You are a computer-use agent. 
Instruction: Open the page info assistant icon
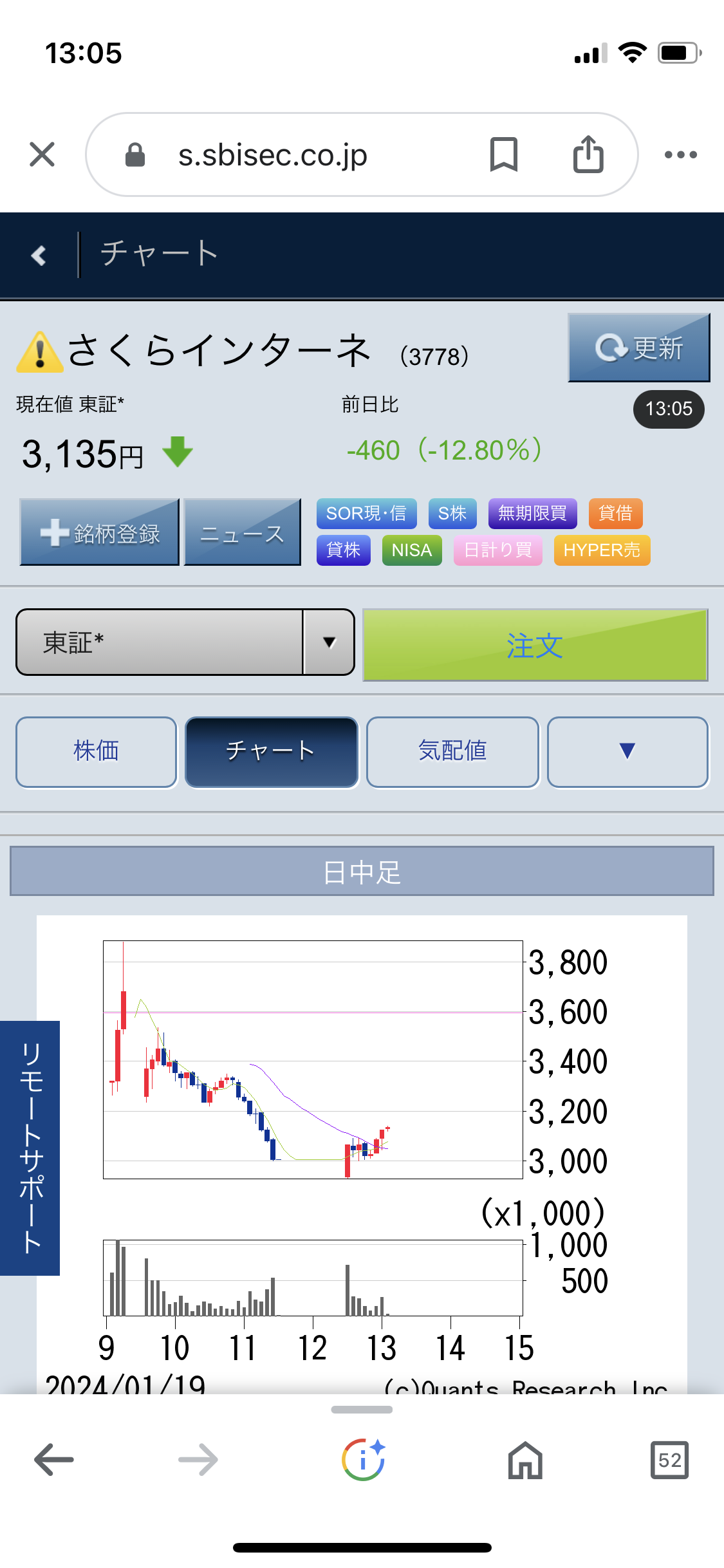click(363, 1460)
